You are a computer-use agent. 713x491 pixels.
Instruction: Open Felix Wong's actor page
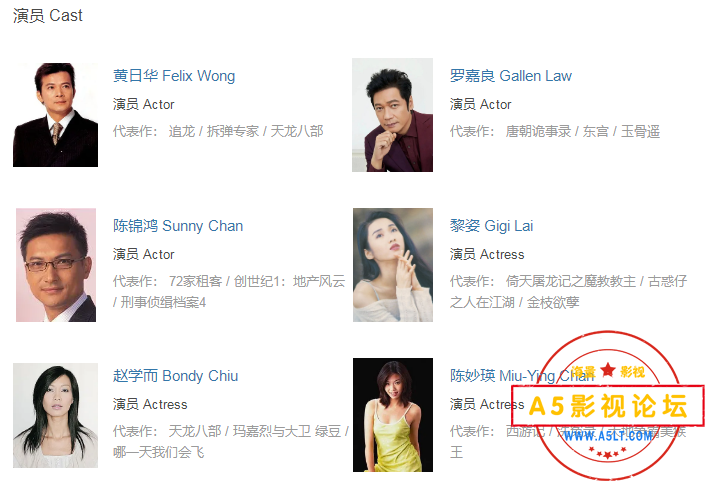(x=174, y=76)
